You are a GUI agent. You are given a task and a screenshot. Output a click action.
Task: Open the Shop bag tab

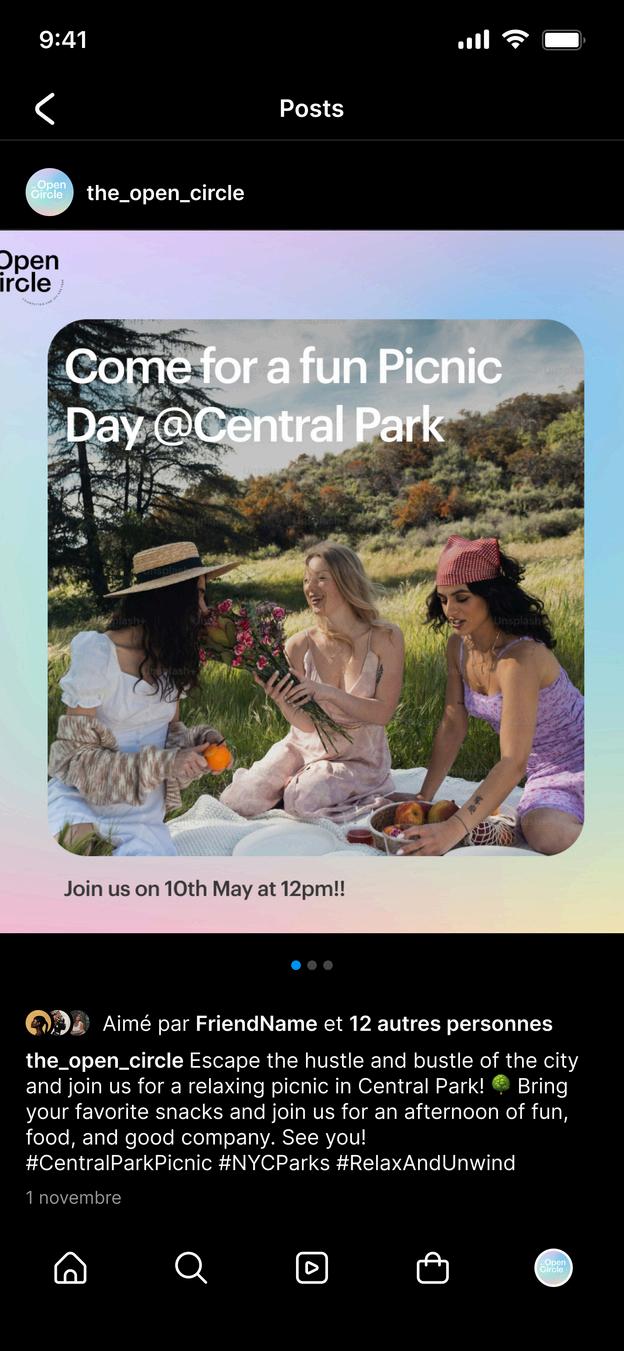click(432, 1268)
